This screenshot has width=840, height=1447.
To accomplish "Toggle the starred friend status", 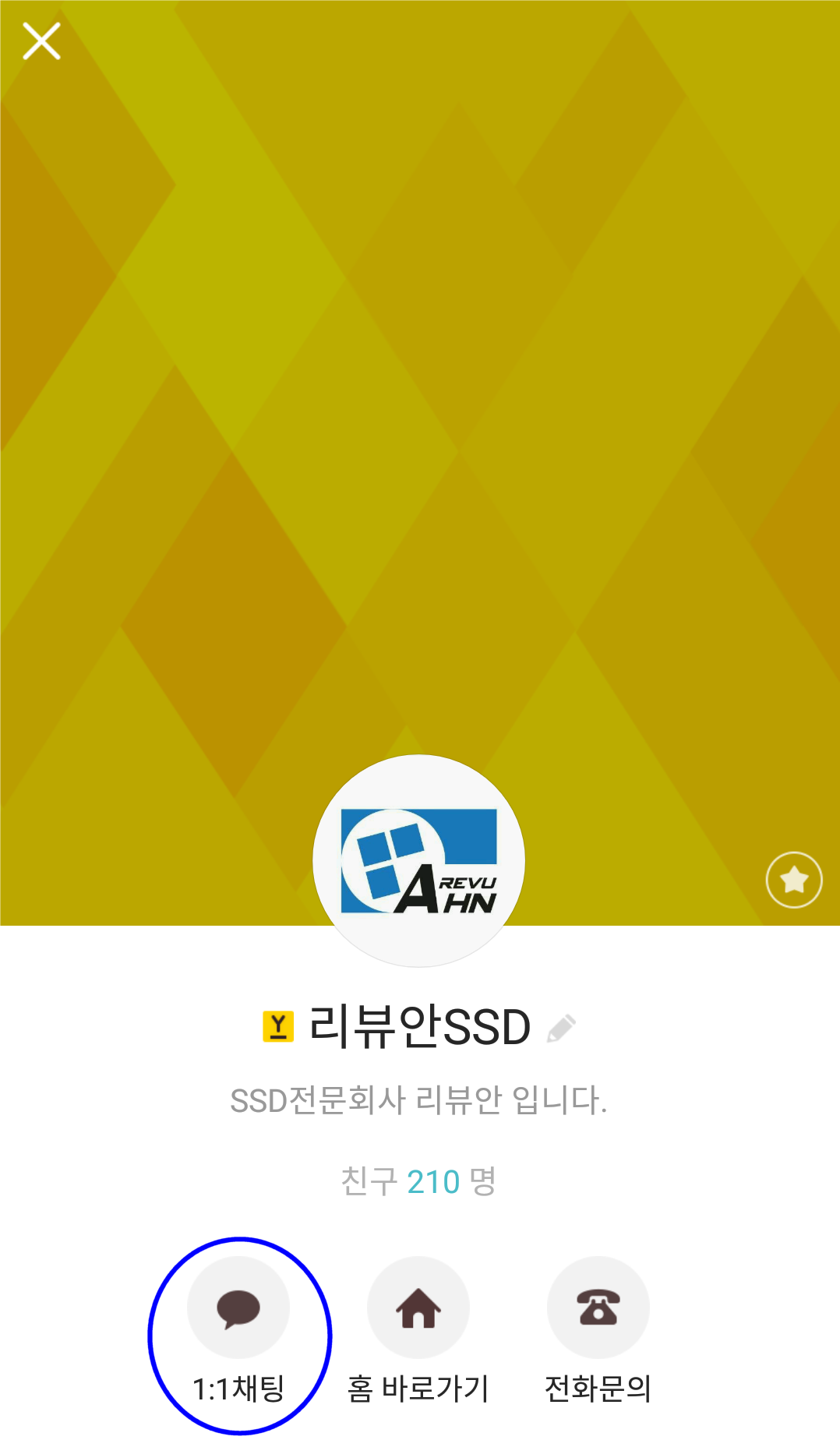I will pos(793,879).
